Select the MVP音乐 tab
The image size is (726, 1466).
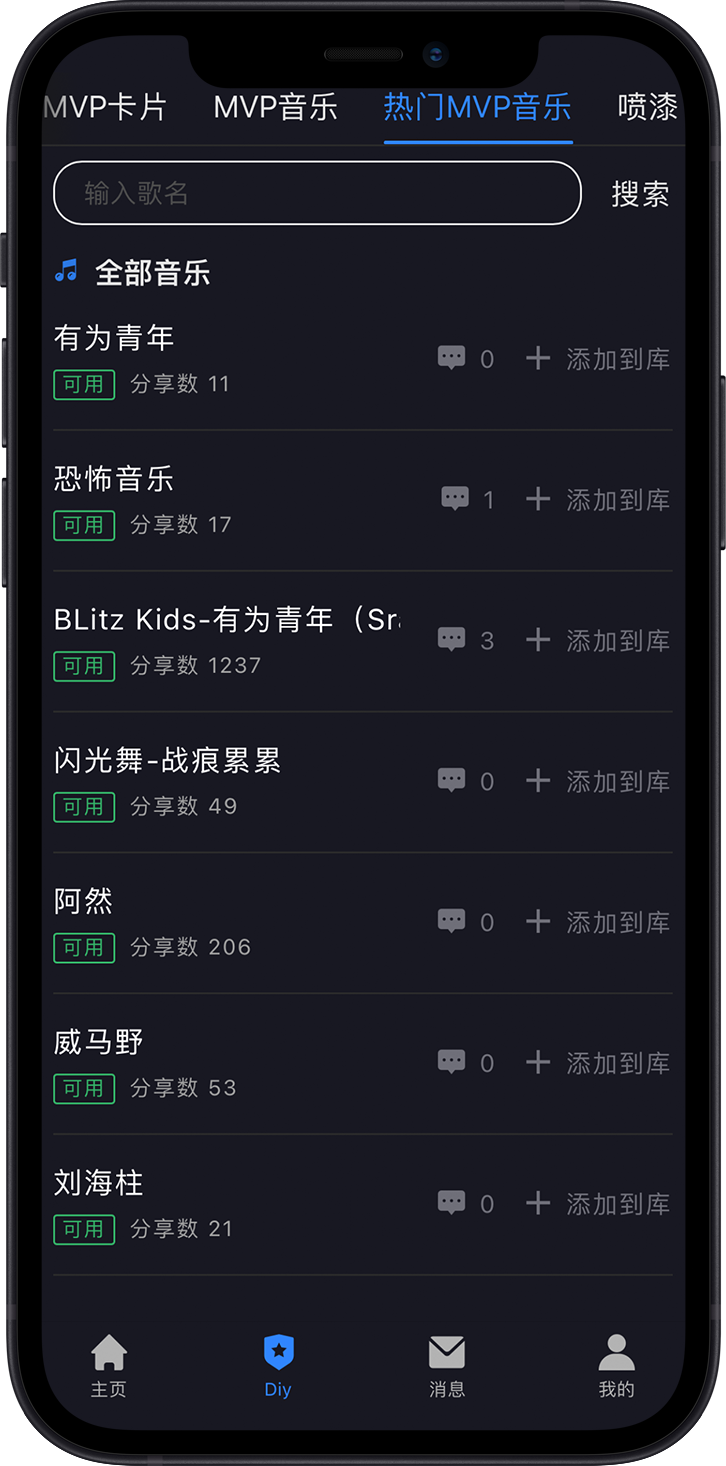click(x=275, y=108)
